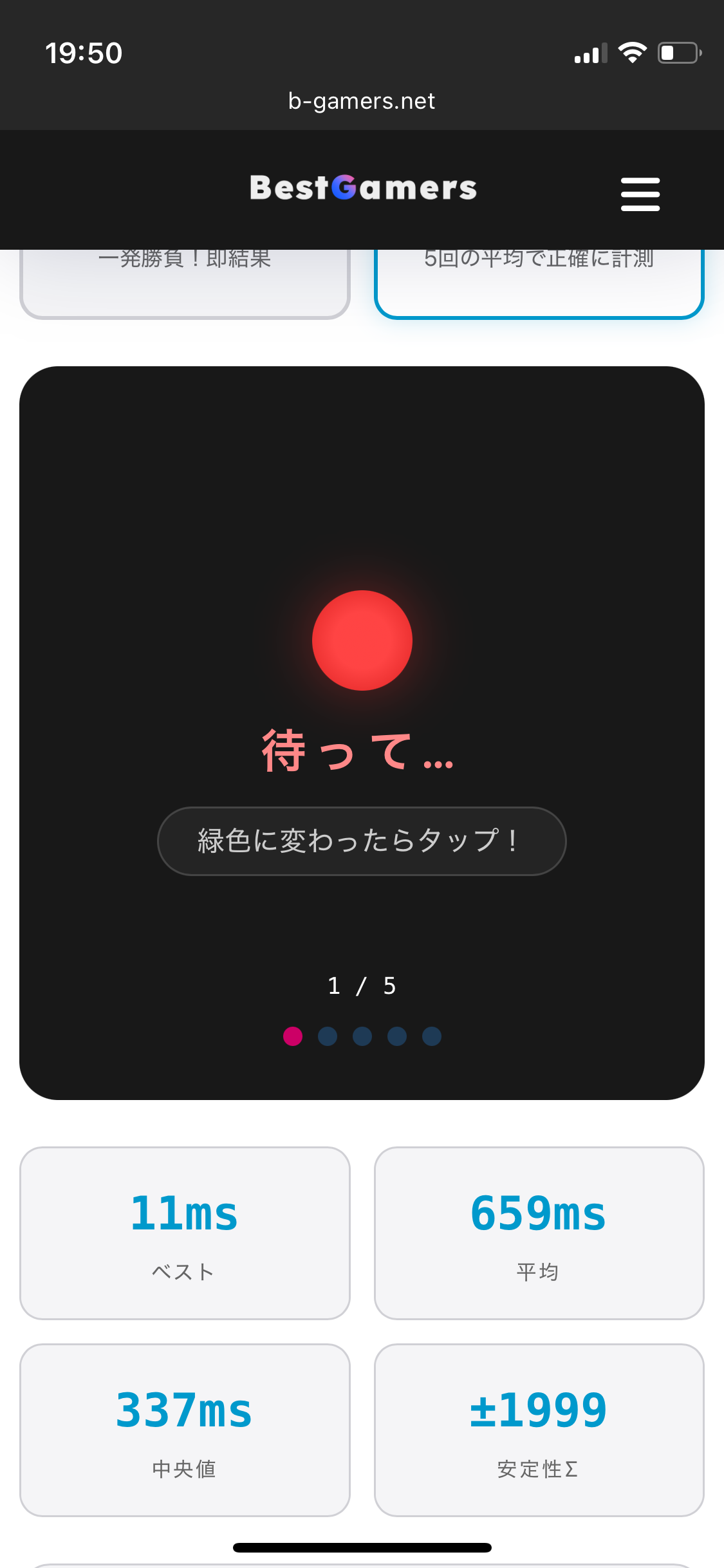This screenshot has height=1568, width=724.
Task: Open the hamburger menu
Action: click(640, 194)
